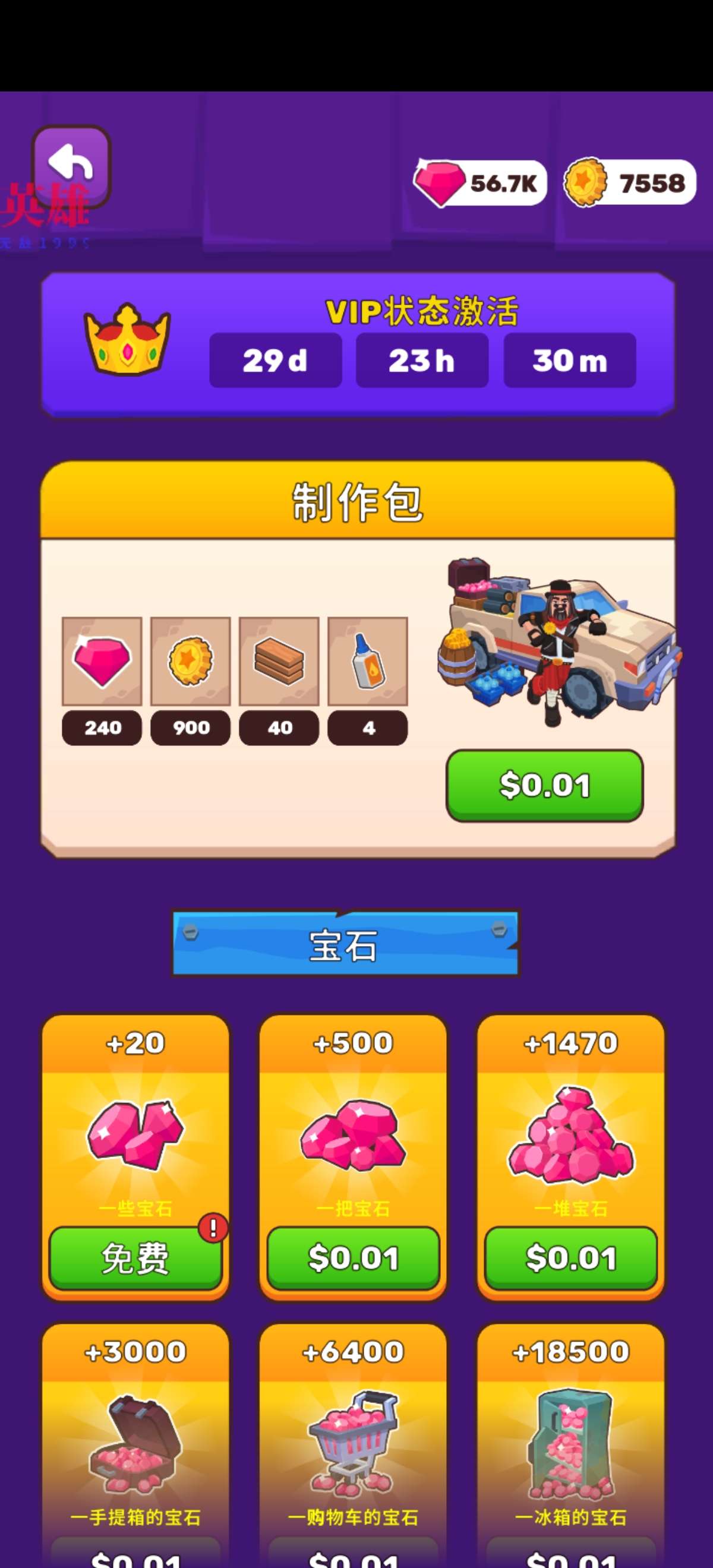Purchase the +1470 一堆宝石 for $0.01
This screenshot has height=1568, width=713.
click(x=570, y=1257)
